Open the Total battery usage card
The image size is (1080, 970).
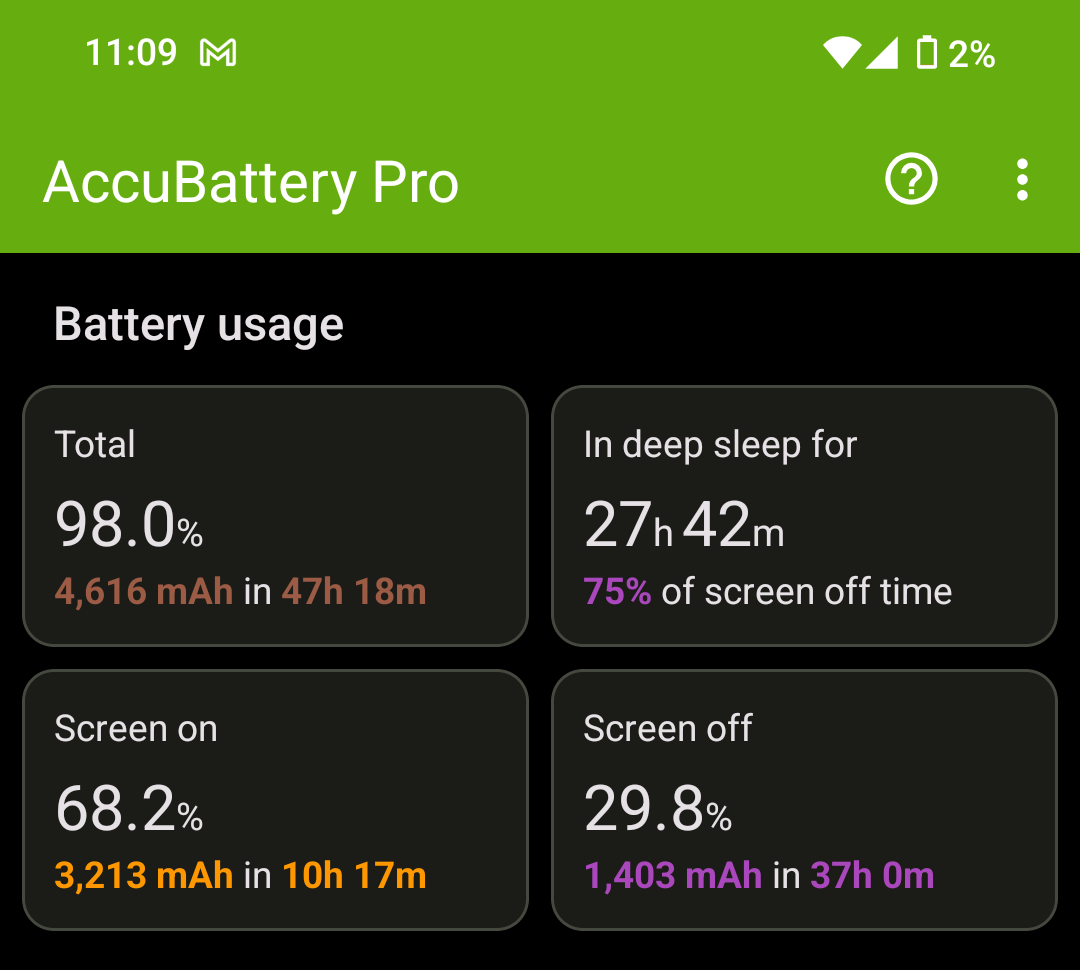(275, 516)
